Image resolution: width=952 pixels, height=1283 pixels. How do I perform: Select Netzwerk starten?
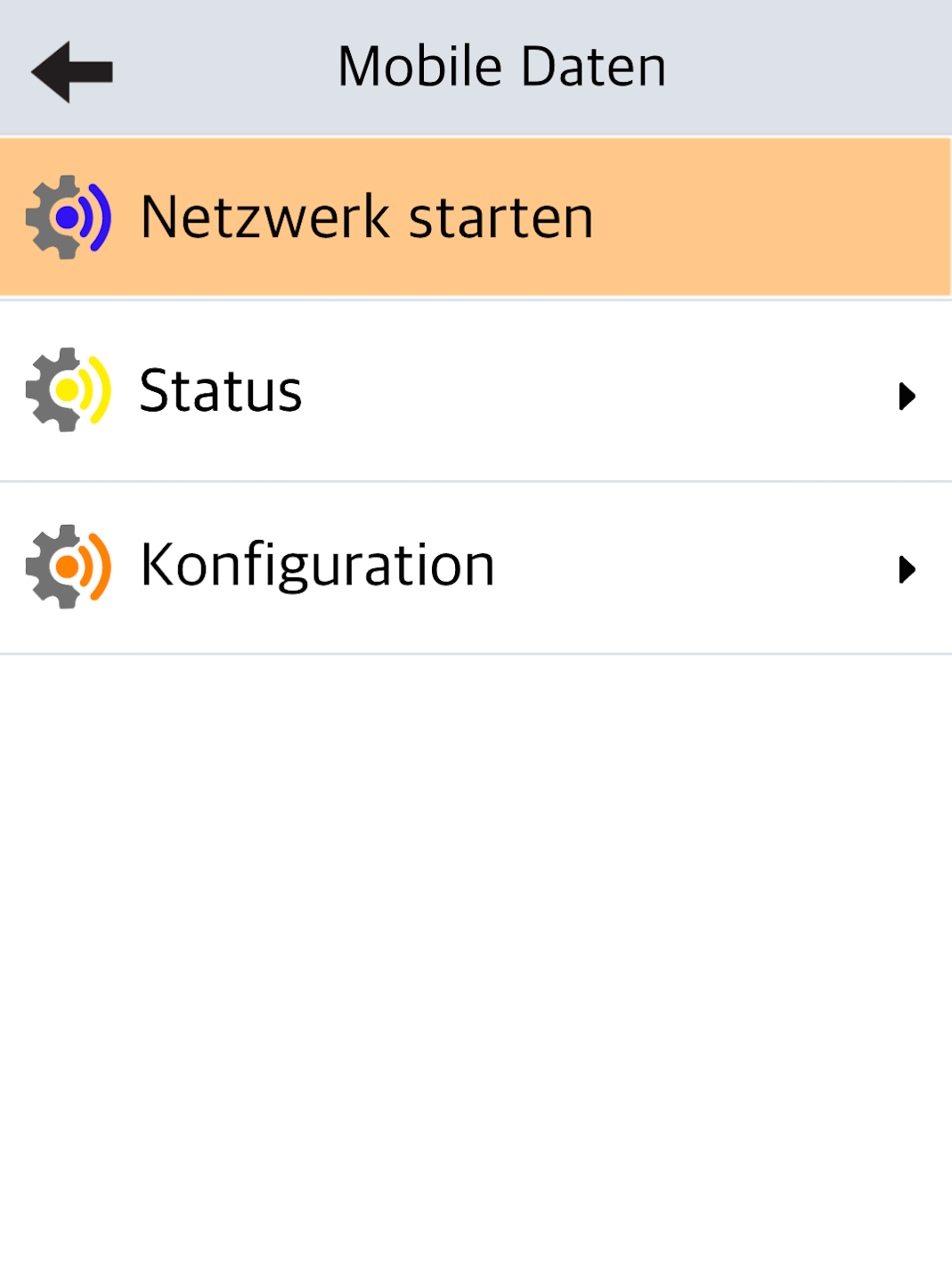pos(367,217)
